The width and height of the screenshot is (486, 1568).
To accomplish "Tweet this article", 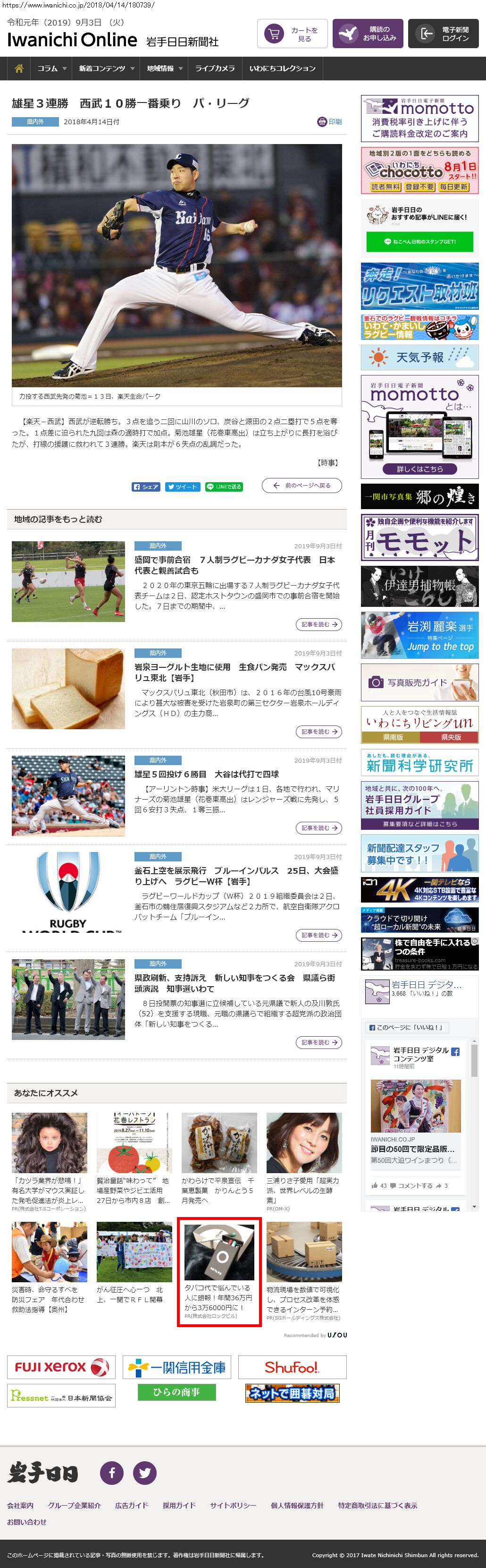I will pyautogui.click(x=182, y=487).
